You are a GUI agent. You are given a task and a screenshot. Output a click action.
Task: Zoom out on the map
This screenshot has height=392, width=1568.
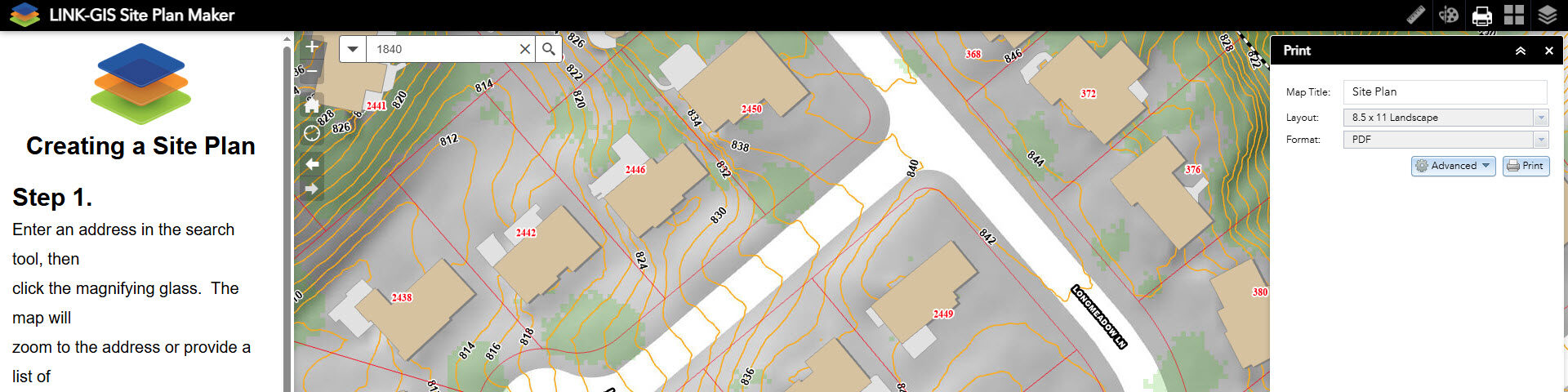coord(312,72)
